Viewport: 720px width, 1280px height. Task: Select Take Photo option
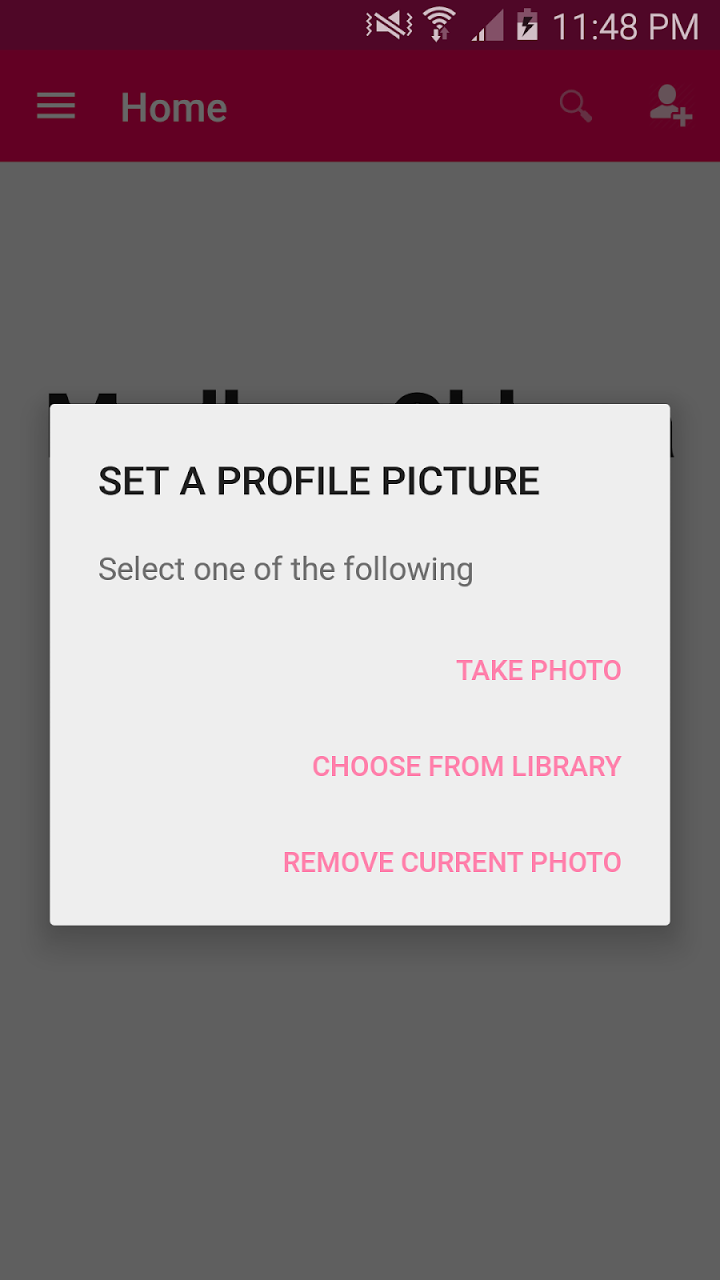click(539, 670)
